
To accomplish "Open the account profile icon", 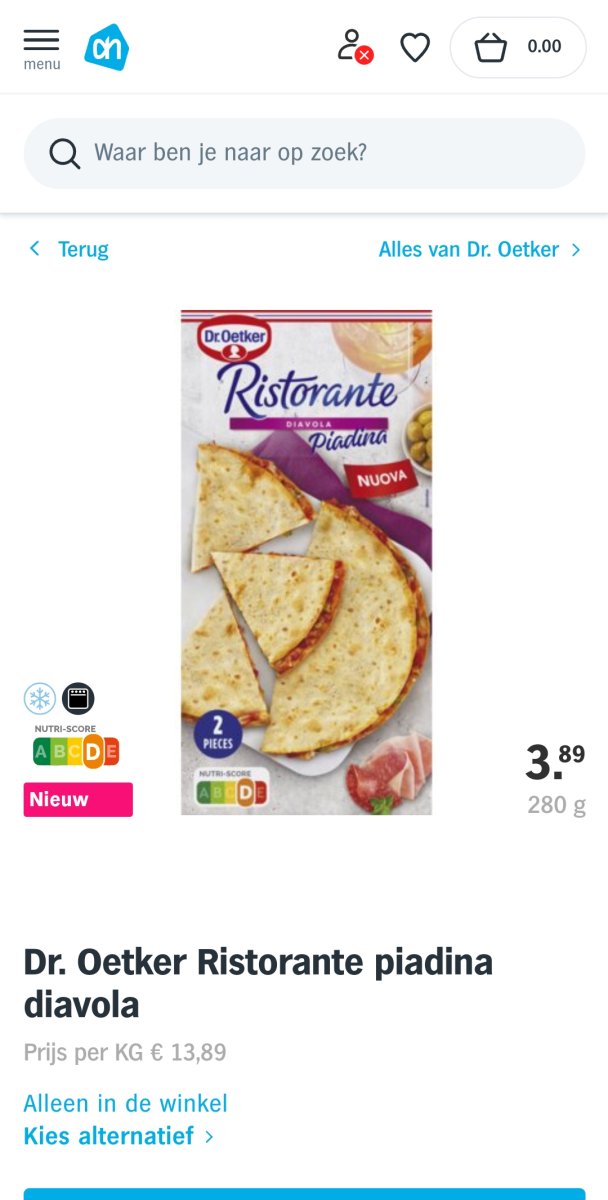I will [353, 47].
